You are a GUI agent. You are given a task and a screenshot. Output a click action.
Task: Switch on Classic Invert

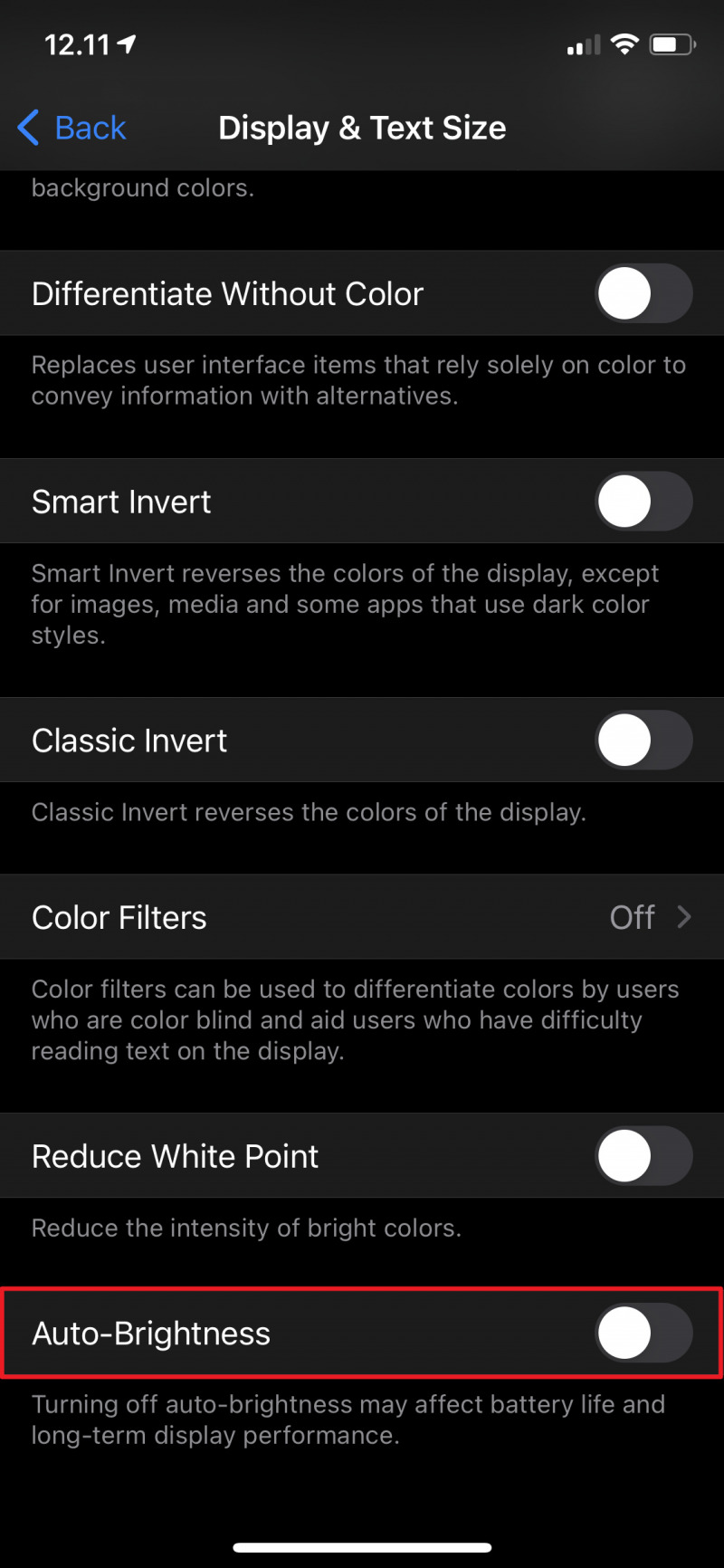tap(643, 741)
